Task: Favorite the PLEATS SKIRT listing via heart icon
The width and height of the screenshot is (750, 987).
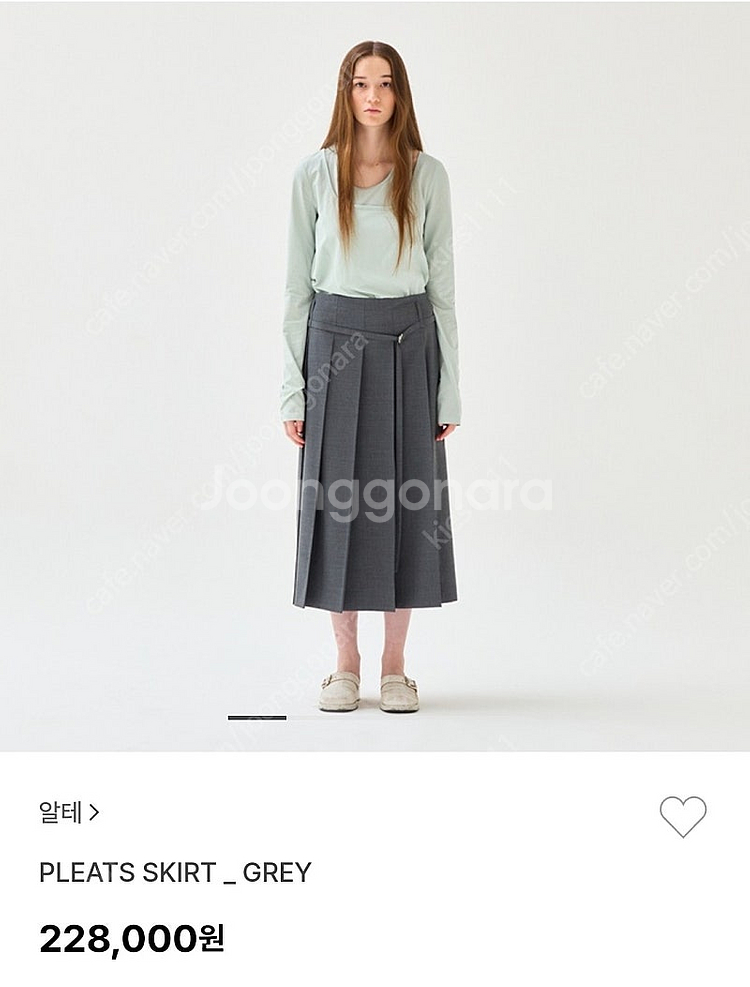Action: pos(686,818)
